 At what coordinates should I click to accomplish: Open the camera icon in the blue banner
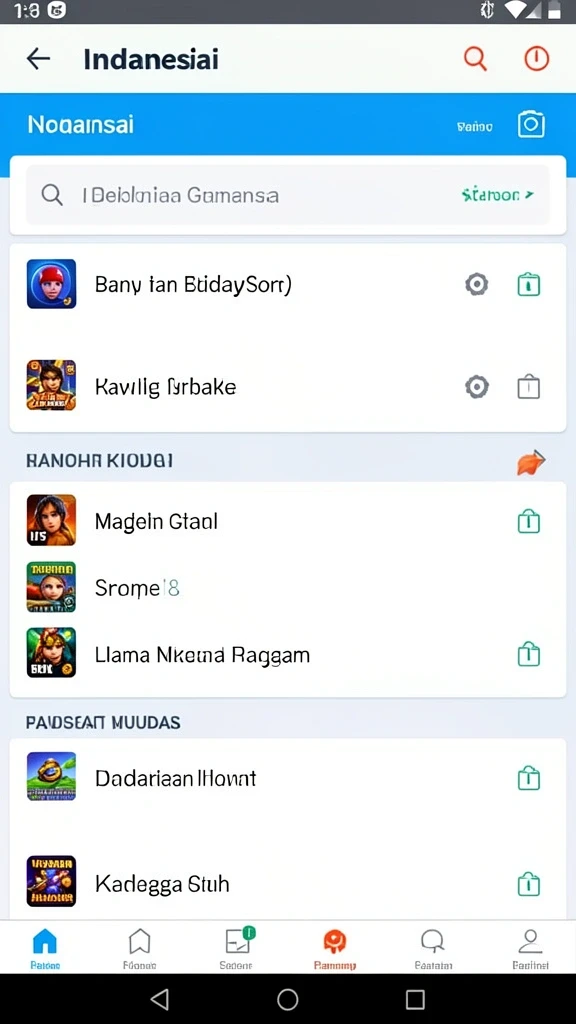tap(531, 124)
